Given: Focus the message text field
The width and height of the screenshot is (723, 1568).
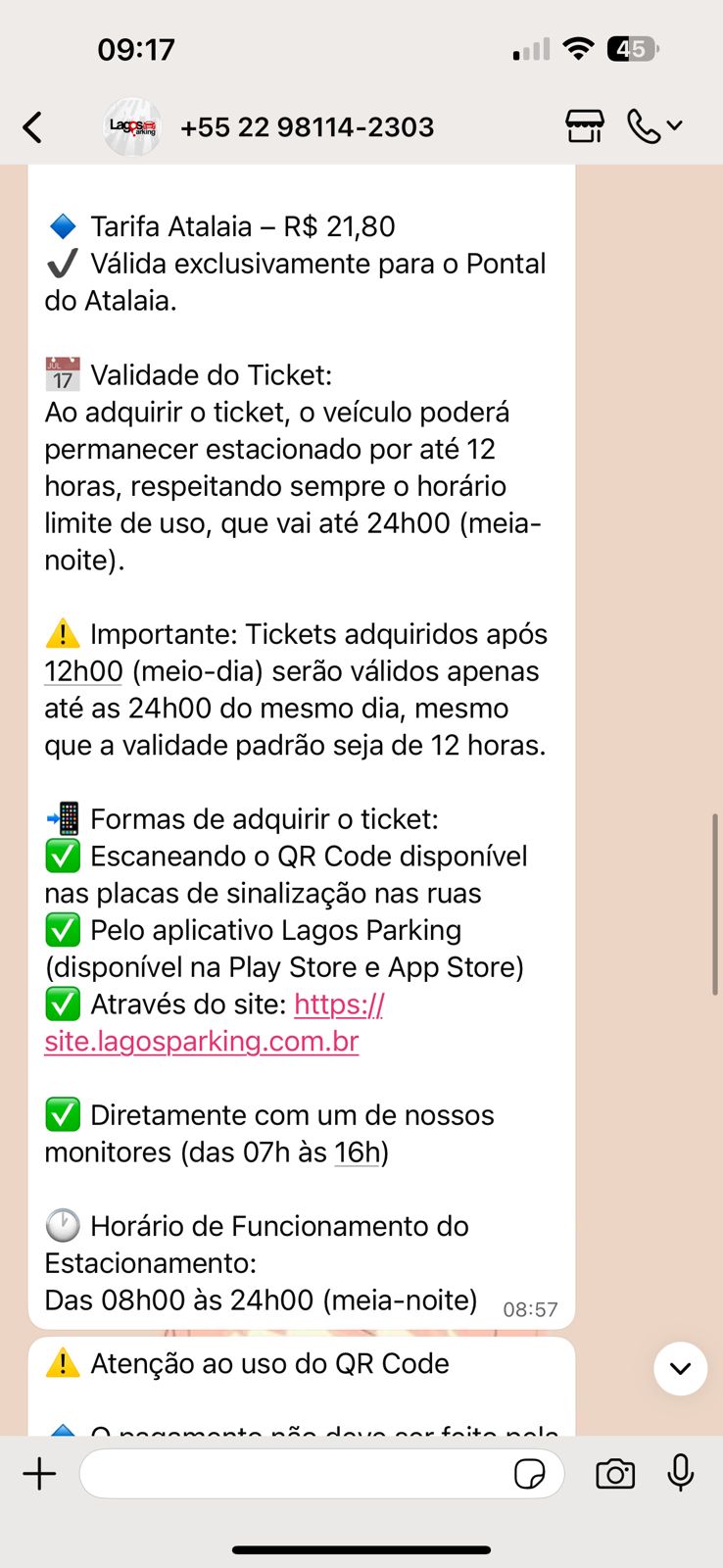Looking at the screenshot, I should (294, 1474).
